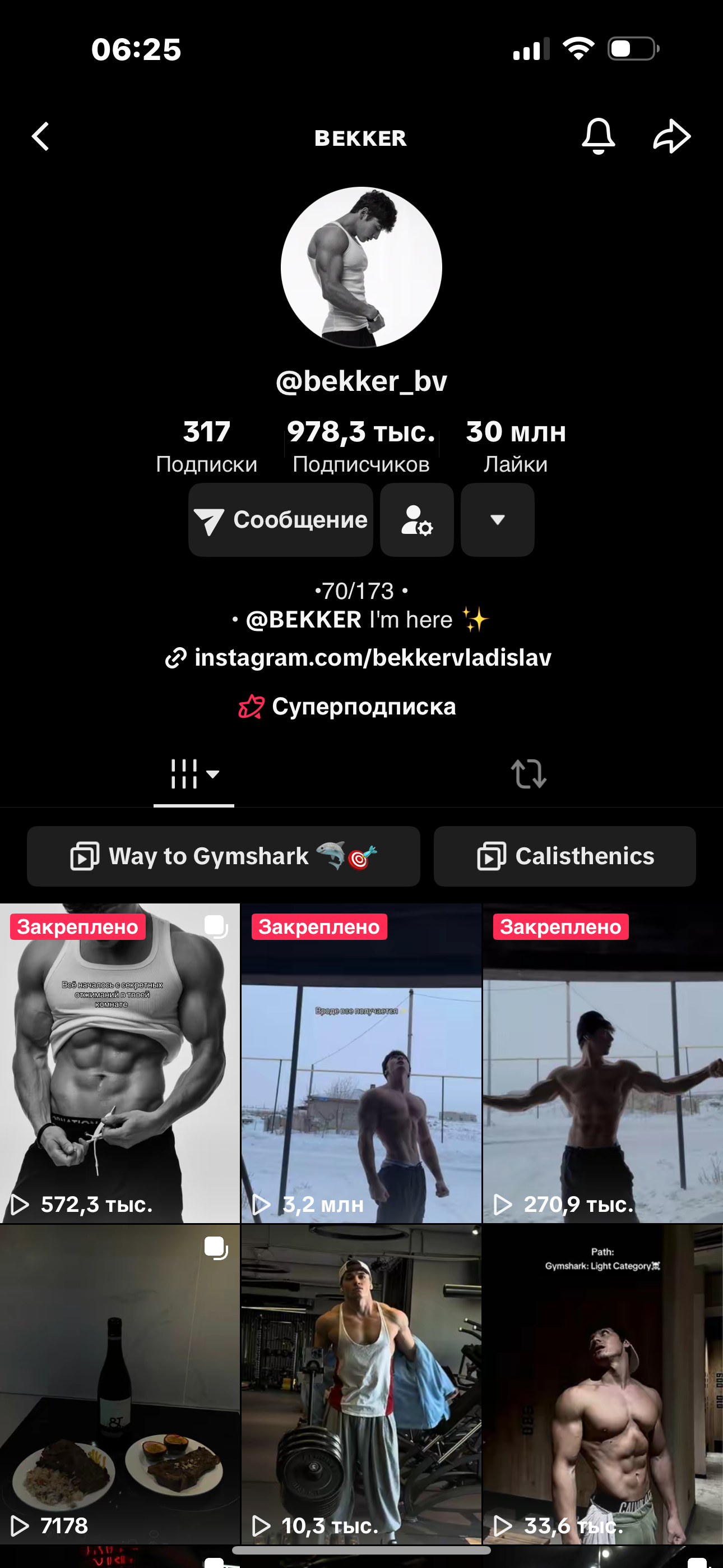
Task: Go back to the previous screen
Action: [41, 136]
